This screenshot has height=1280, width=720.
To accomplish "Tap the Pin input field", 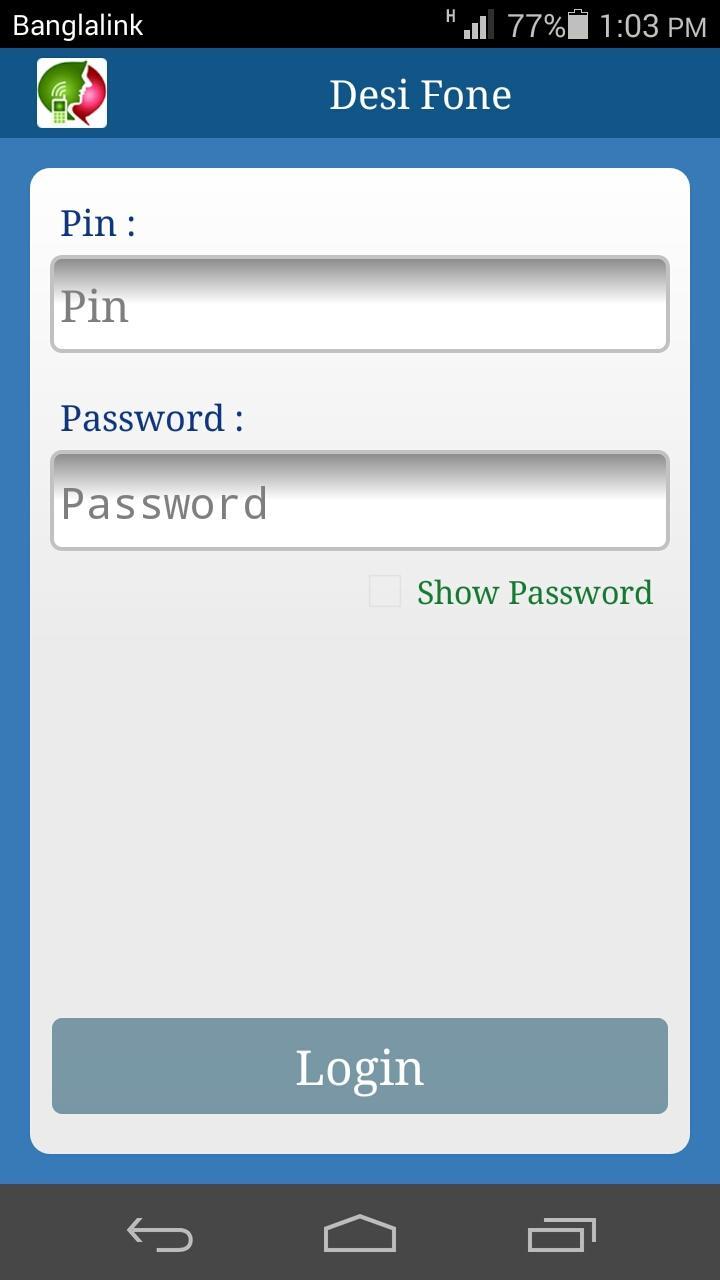I will coord(360,305).
